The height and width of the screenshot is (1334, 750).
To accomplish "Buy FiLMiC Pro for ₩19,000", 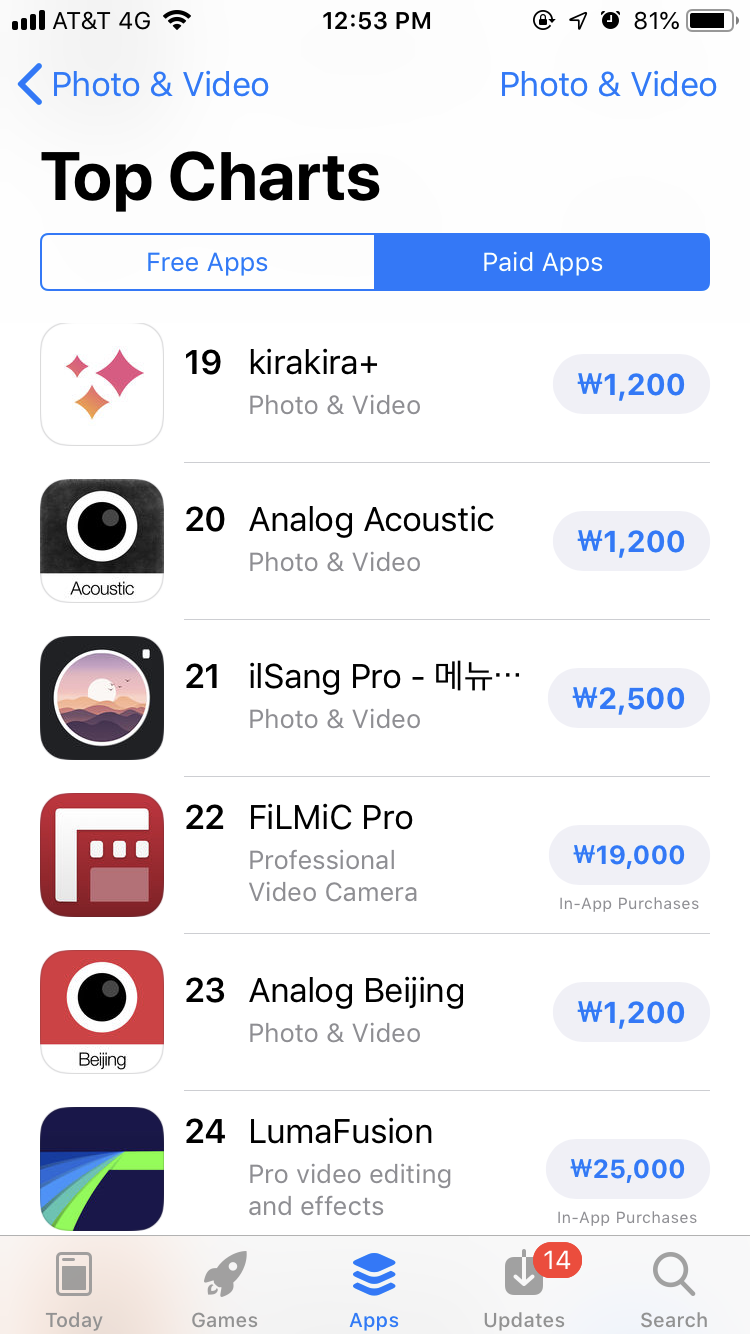I will (x=629, y=855).
